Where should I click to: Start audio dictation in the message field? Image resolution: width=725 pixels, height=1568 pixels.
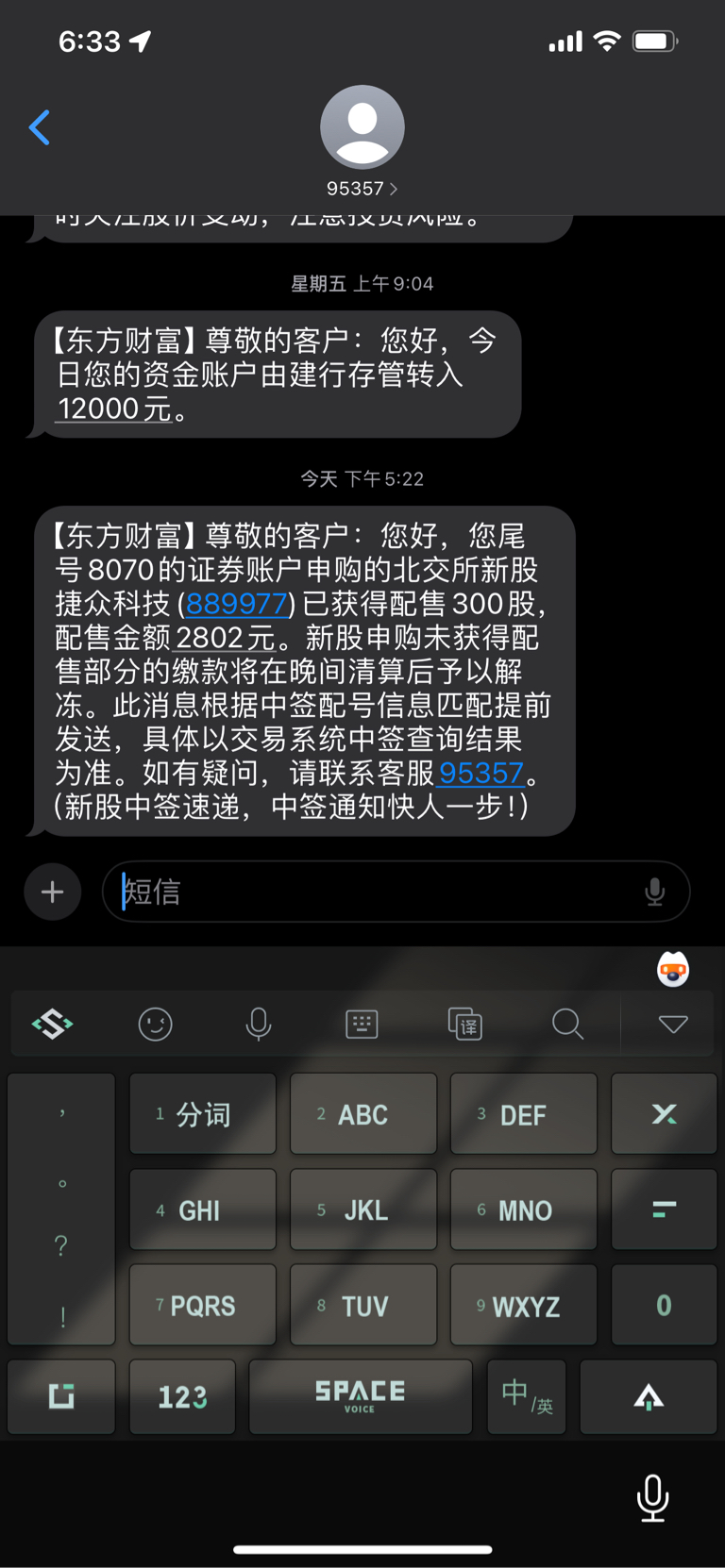click(x=654, y=892)
